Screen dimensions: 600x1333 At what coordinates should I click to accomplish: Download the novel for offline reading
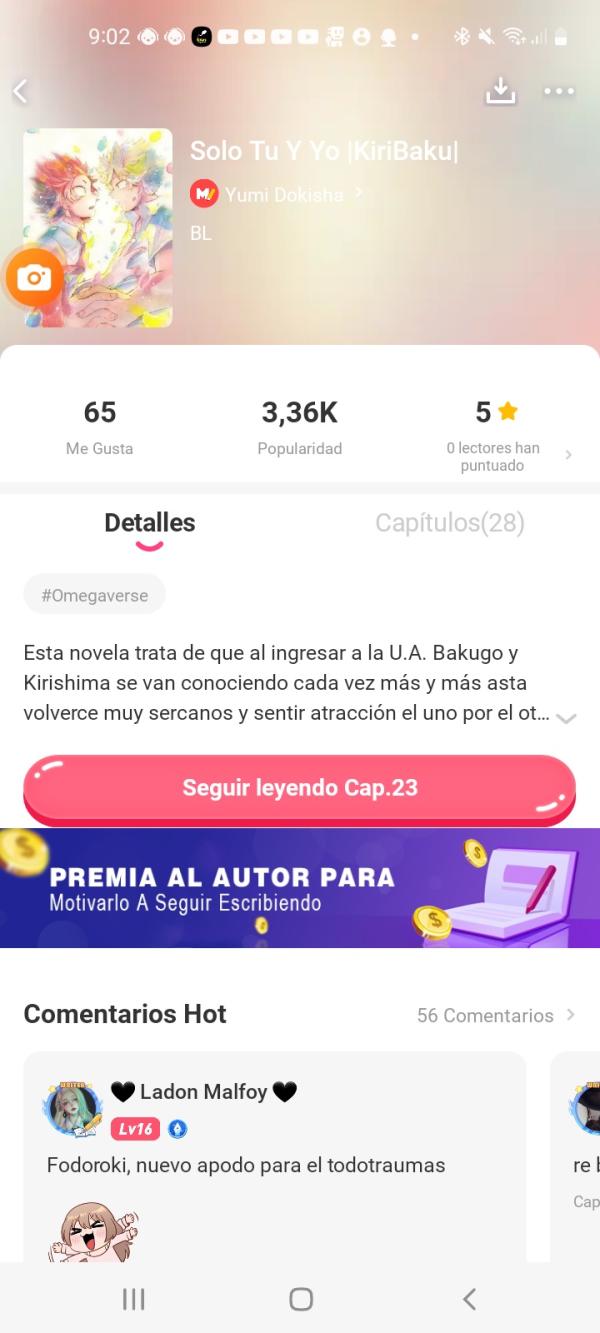point(500,91)
